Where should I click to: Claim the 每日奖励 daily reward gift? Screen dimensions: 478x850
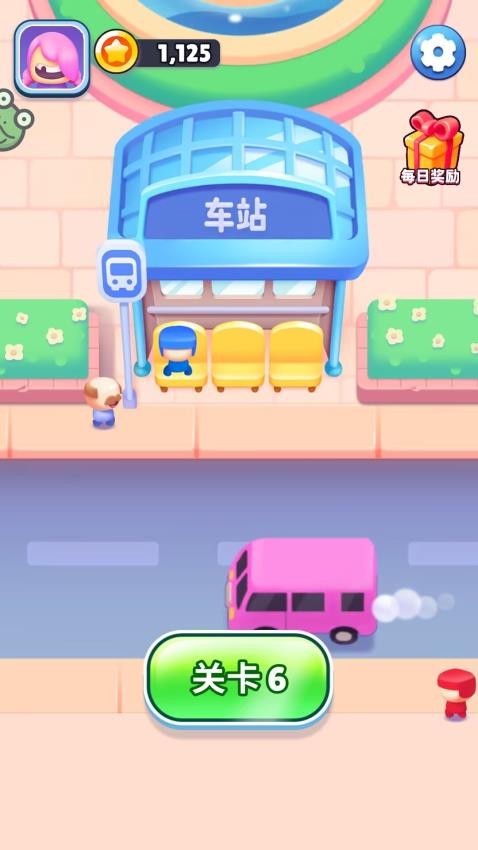[x=431, y=147]
